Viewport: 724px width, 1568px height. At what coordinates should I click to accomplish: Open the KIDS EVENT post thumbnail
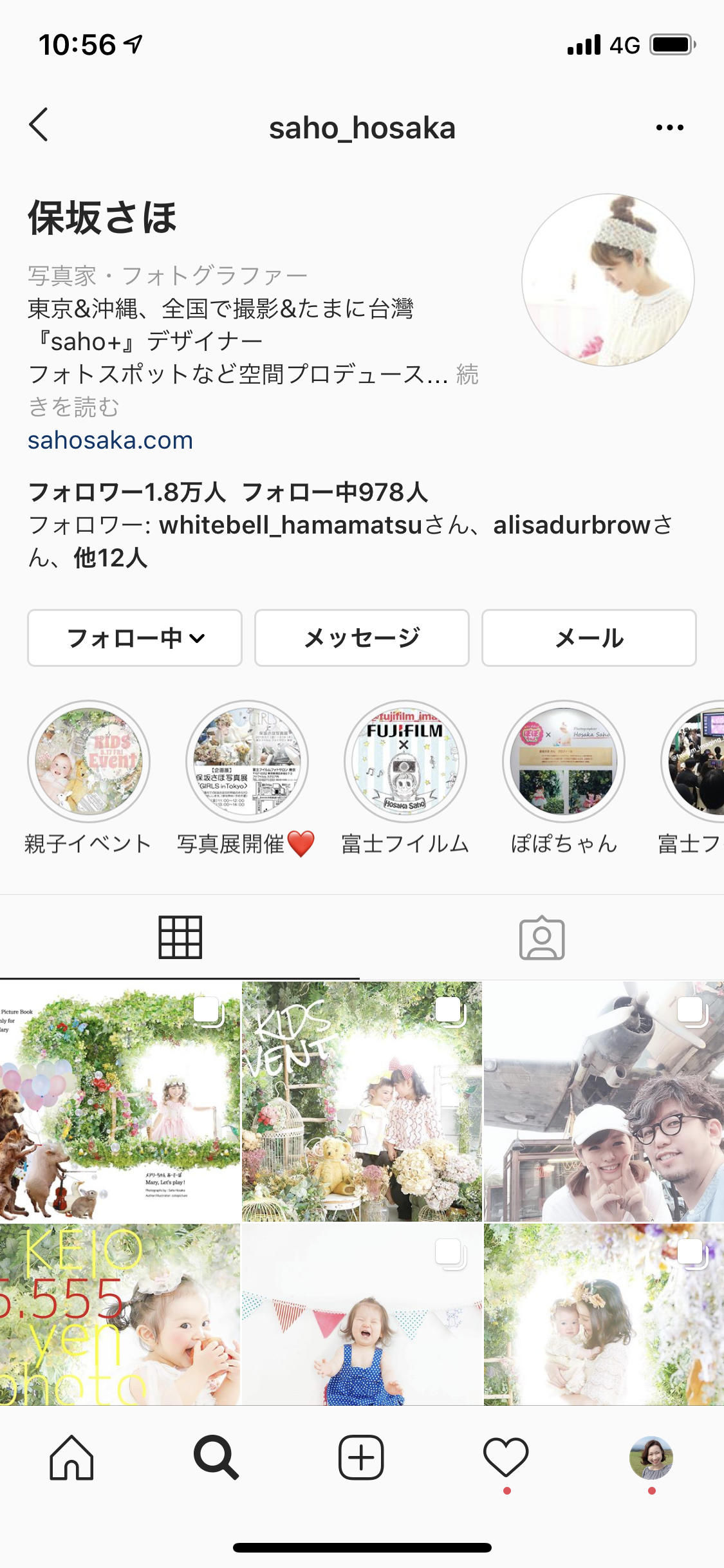click(362, 1101)
